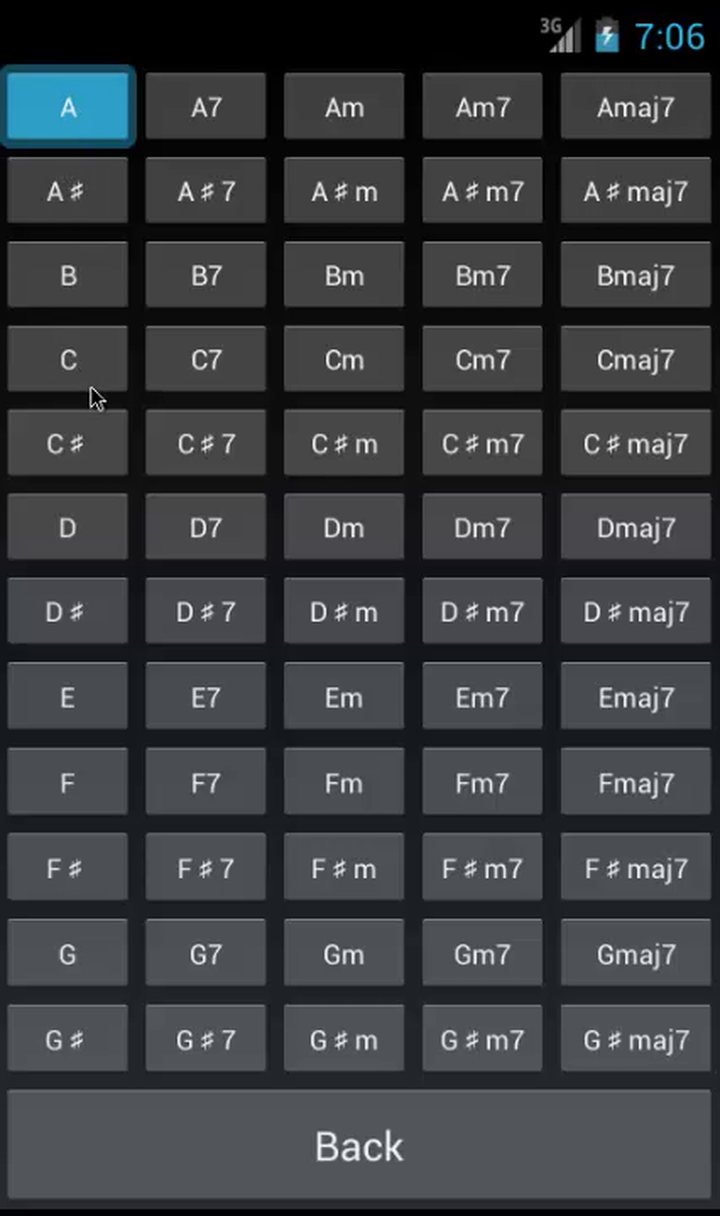Select the A chord button
The width and height of the screenshot is (720, 1216).
[x=67, y=107]
